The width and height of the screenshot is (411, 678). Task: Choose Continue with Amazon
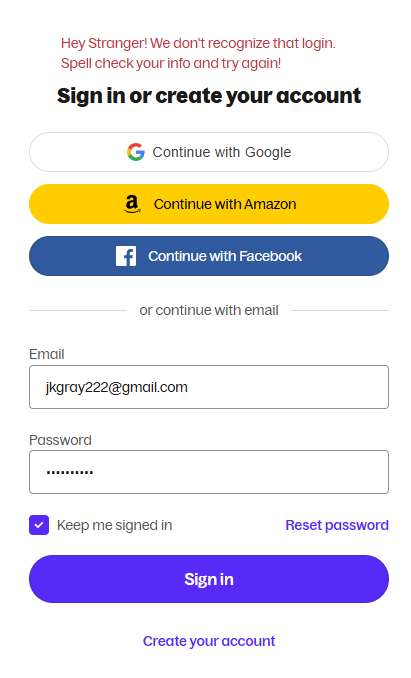coord(209,204)
